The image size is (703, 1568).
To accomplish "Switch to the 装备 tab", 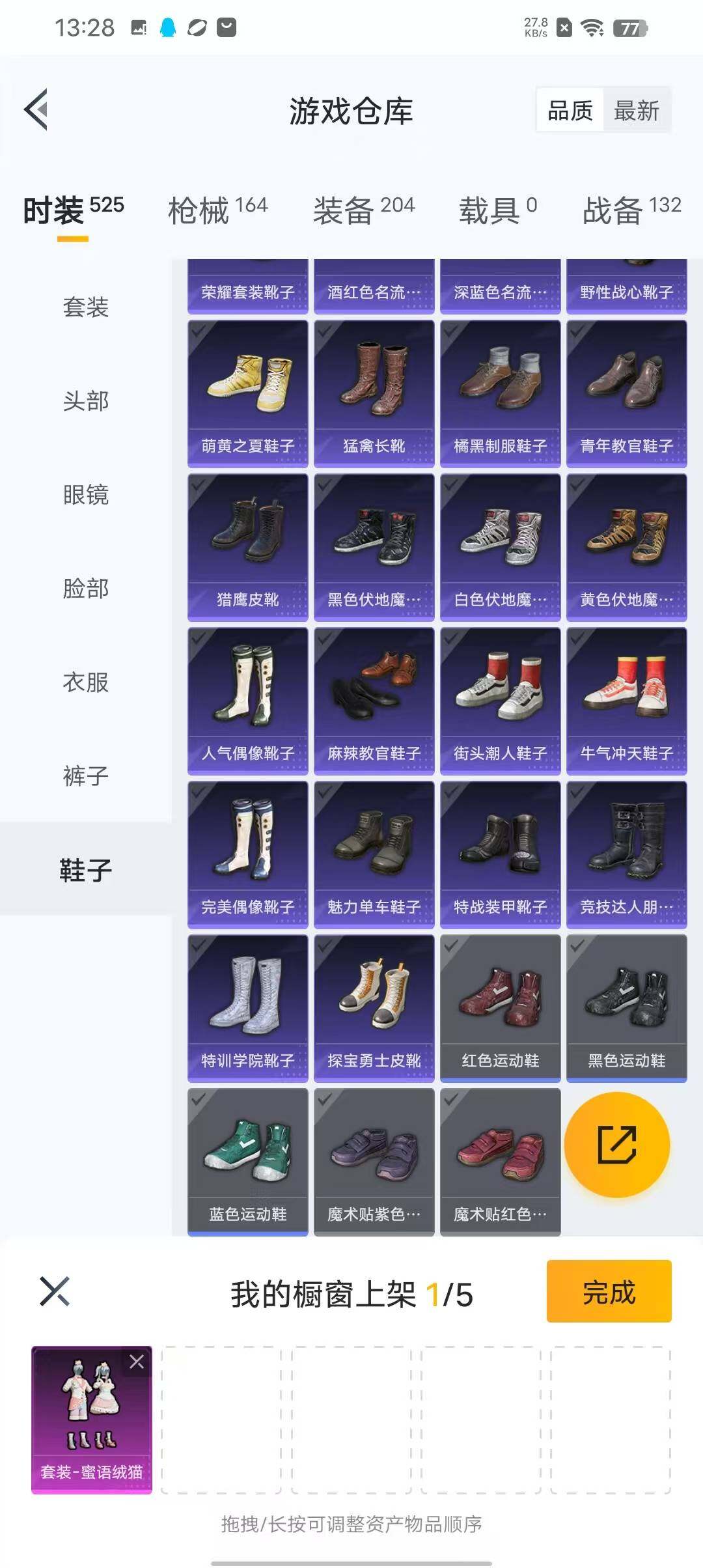I will [x=363, y=210].
